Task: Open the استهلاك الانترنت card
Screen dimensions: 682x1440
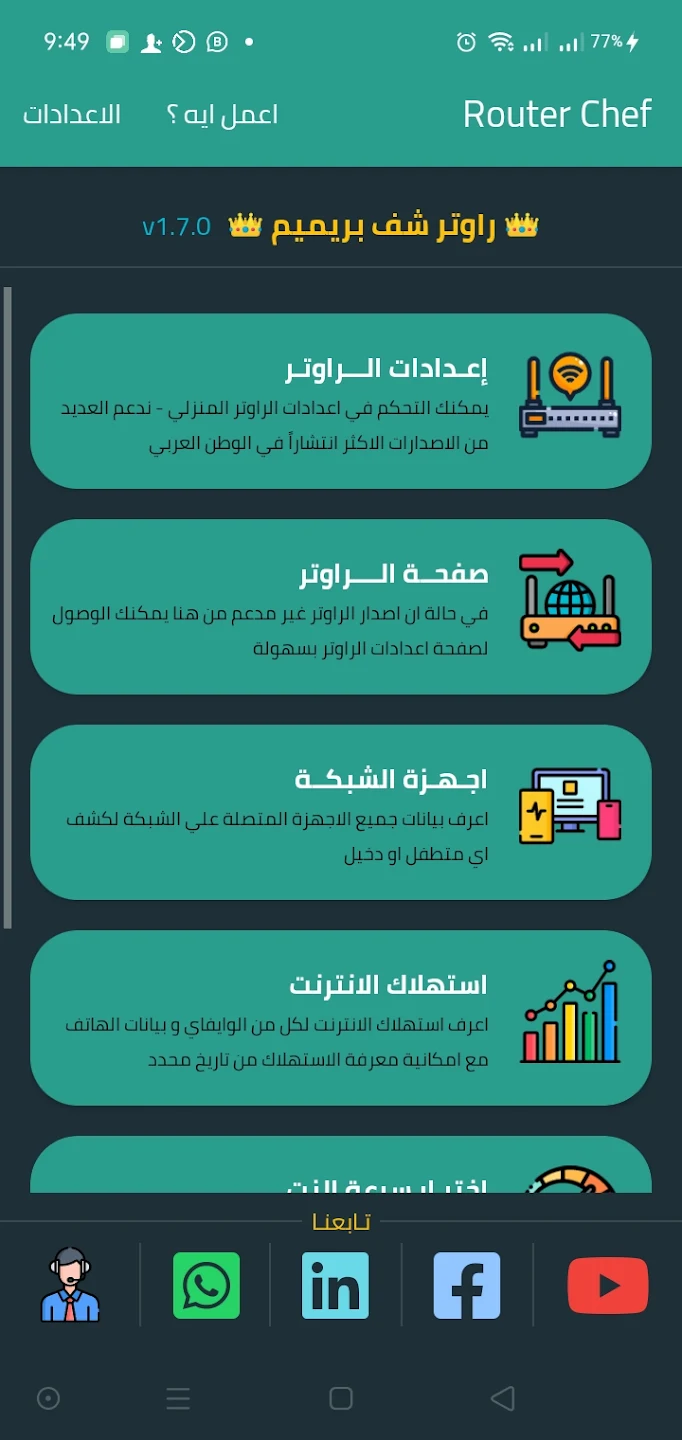Action: [x=341, y=1018]
